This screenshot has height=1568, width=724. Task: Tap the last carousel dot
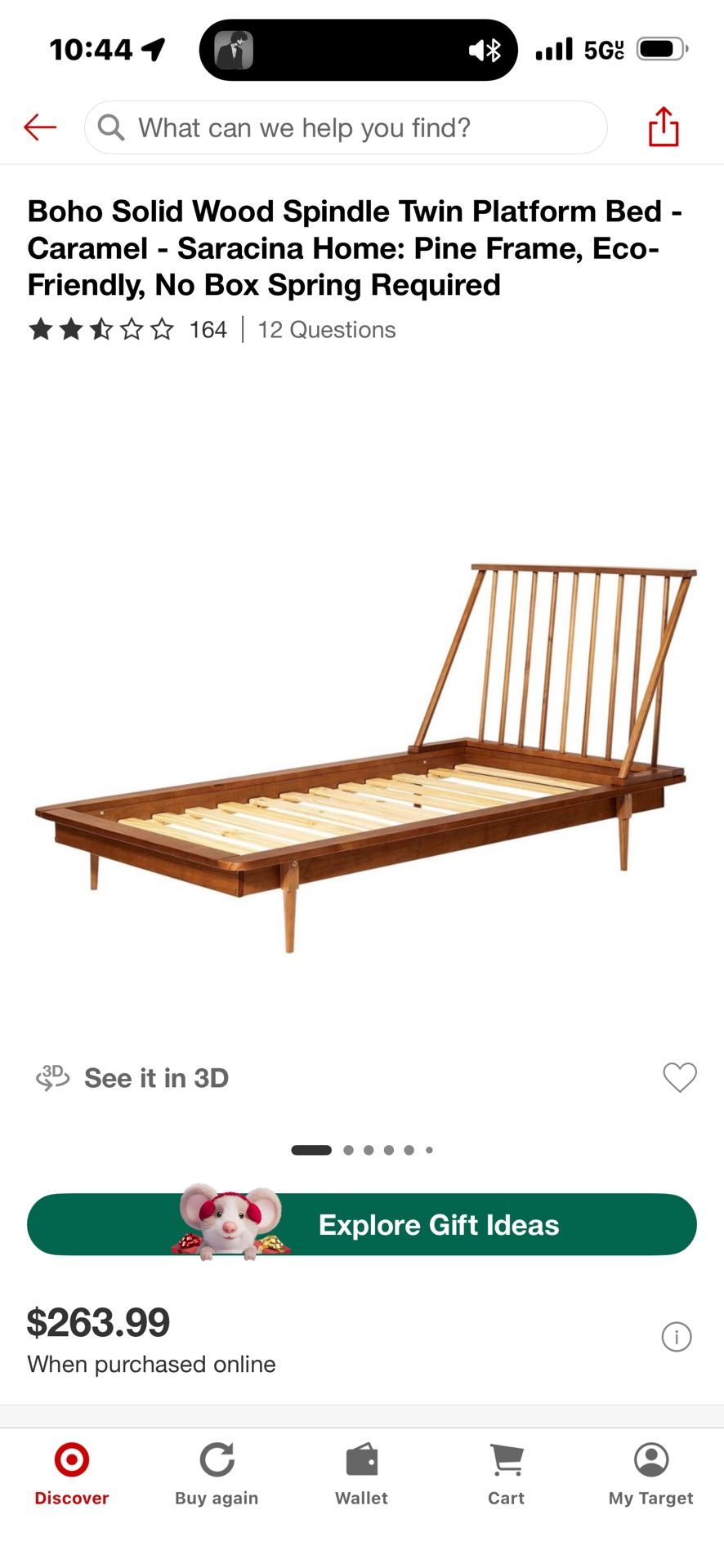[429, 1149]
